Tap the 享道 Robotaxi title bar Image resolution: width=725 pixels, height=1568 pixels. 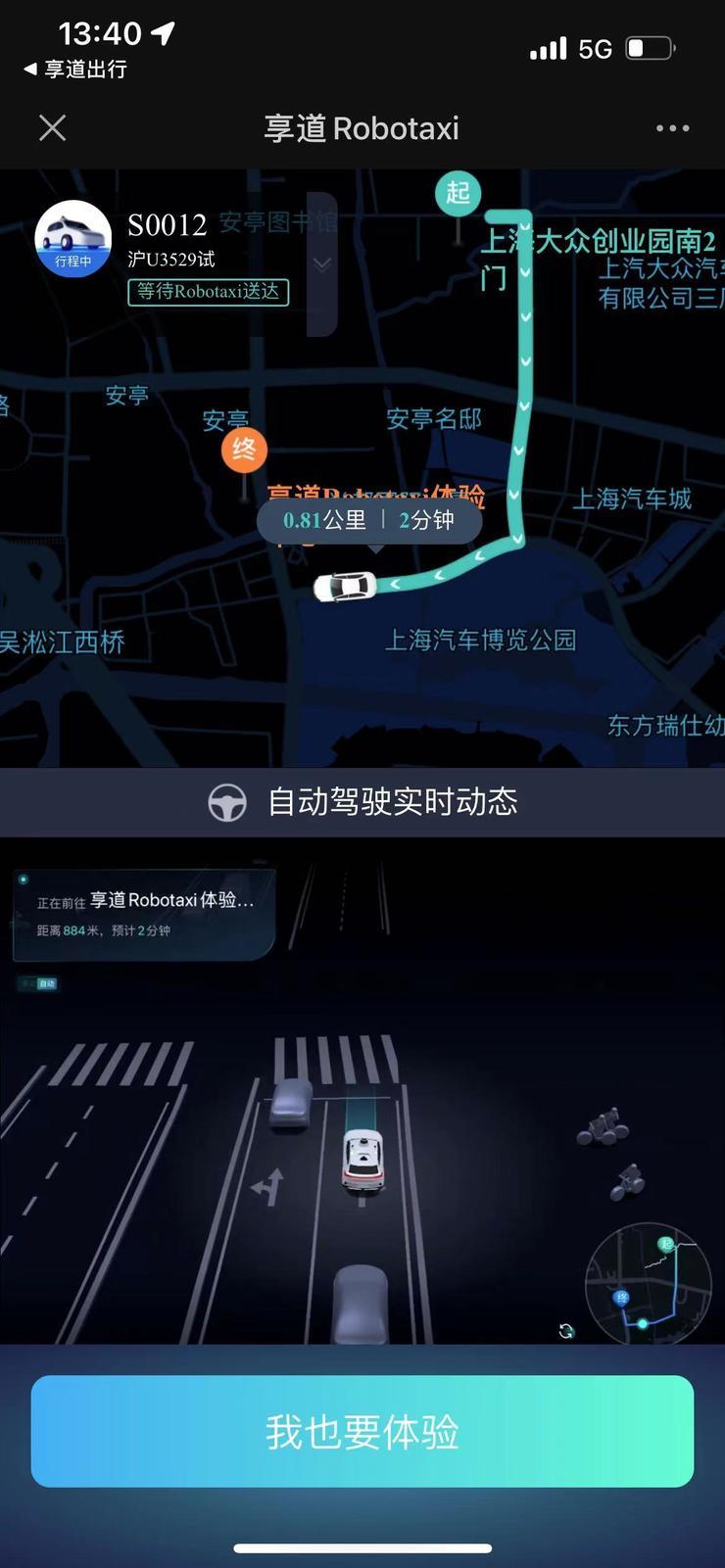tap(362, 127)
